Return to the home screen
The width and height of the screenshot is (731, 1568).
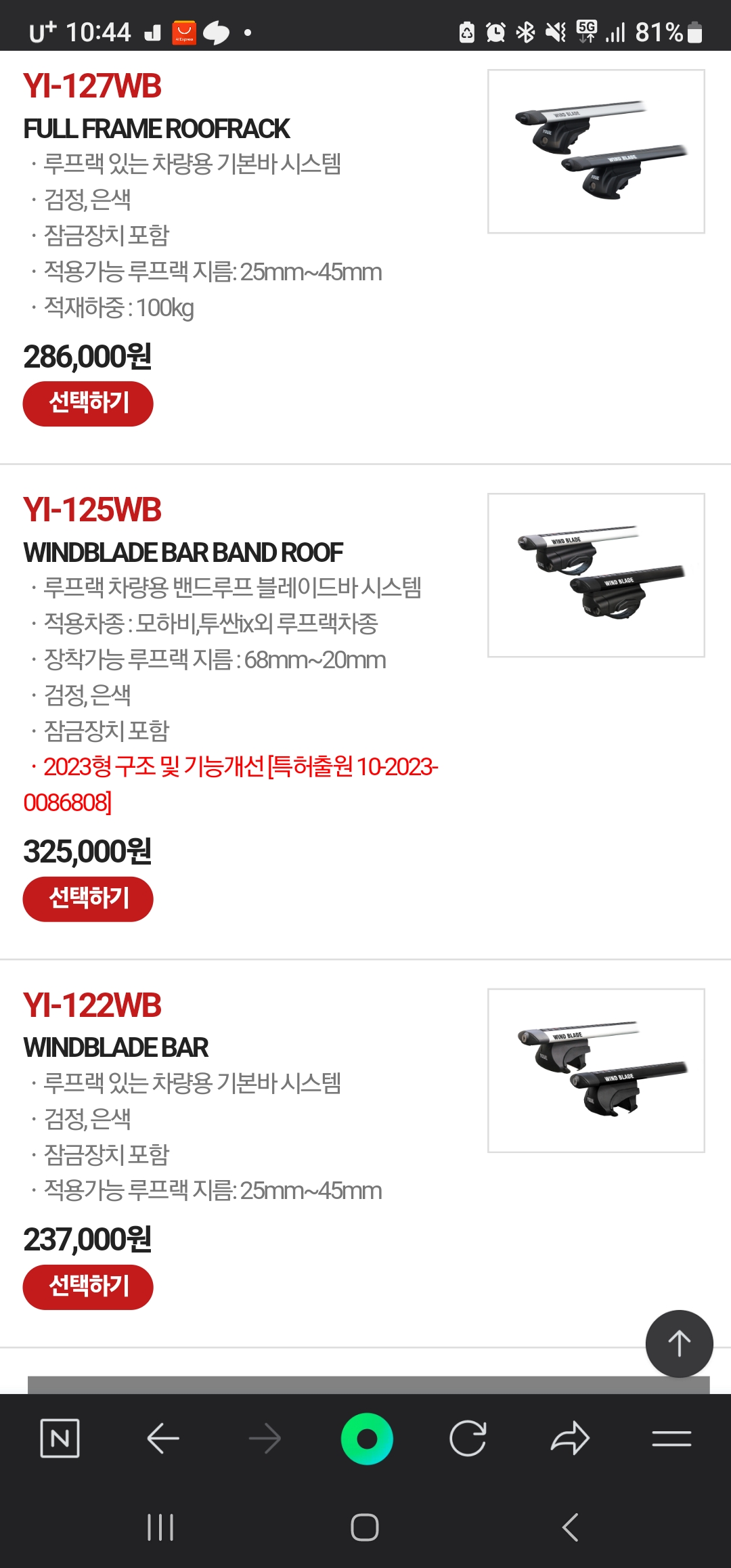coord(365,1527)
